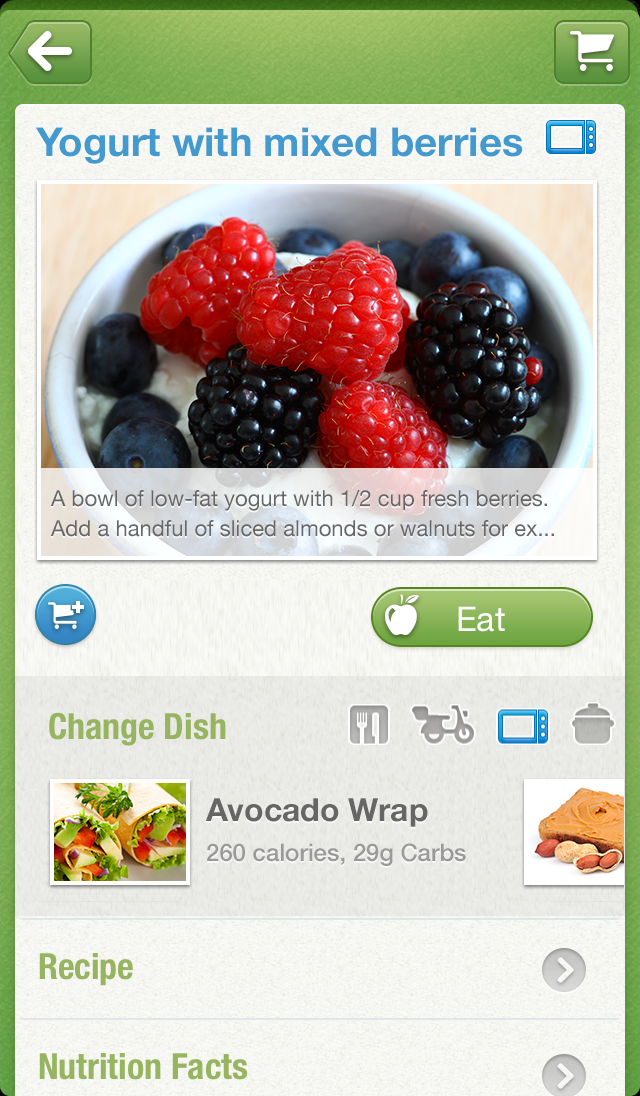The width and height of the screenshot is (640, 1096).
Task: Go back using the arrow button
Action: point(50,52)
